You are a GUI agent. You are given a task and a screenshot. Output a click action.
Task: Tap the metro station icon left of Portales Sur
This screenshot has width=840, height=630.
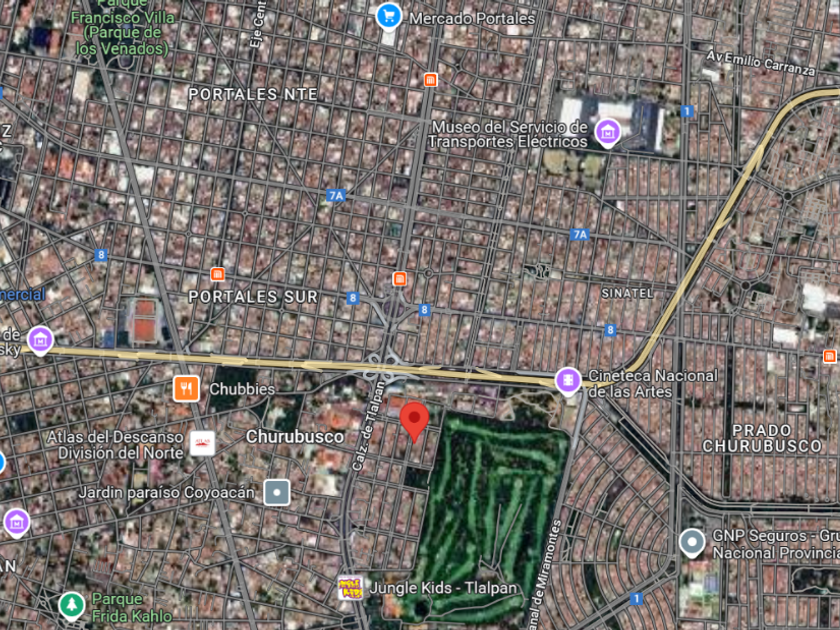[x=218, y=274]
